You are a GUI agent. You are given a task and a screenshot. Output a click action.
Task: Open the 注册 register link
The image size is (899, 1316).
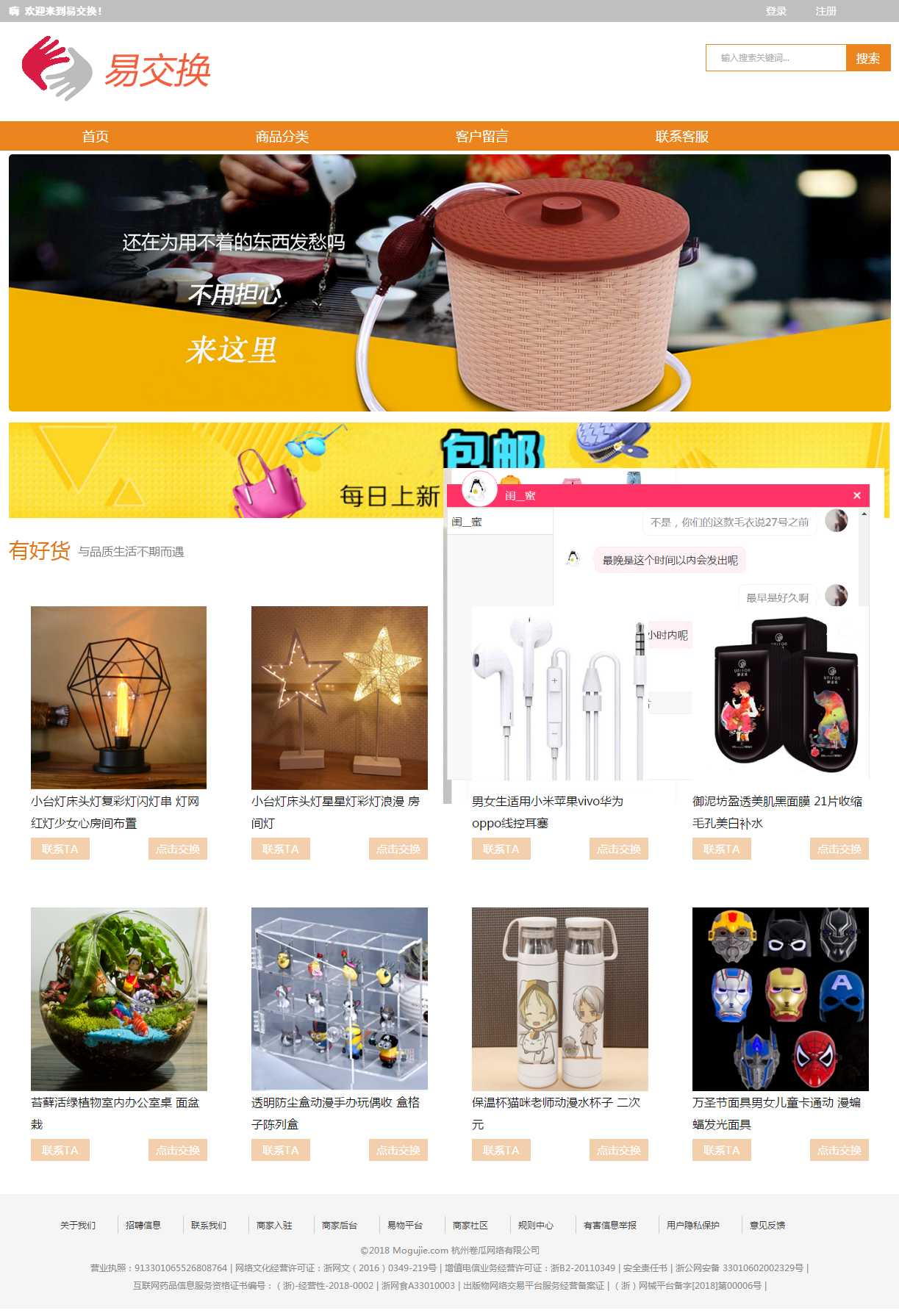[825, 11]
